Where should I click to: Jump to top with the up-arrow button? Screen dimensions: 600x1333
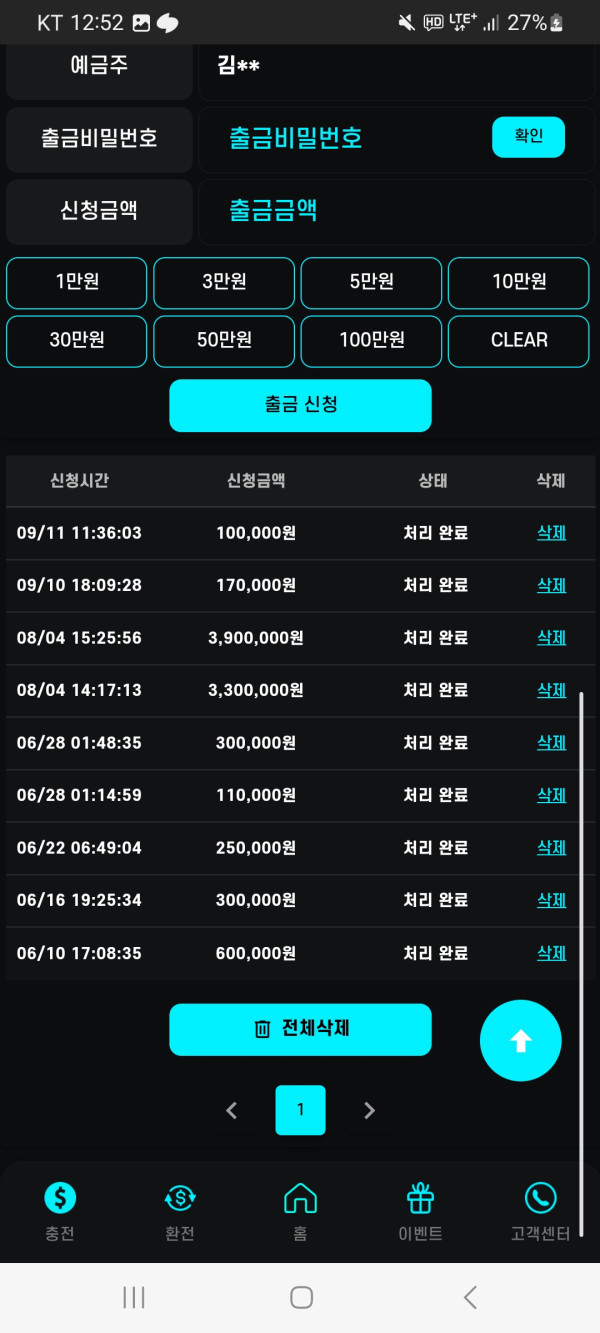click(520, 1041)
